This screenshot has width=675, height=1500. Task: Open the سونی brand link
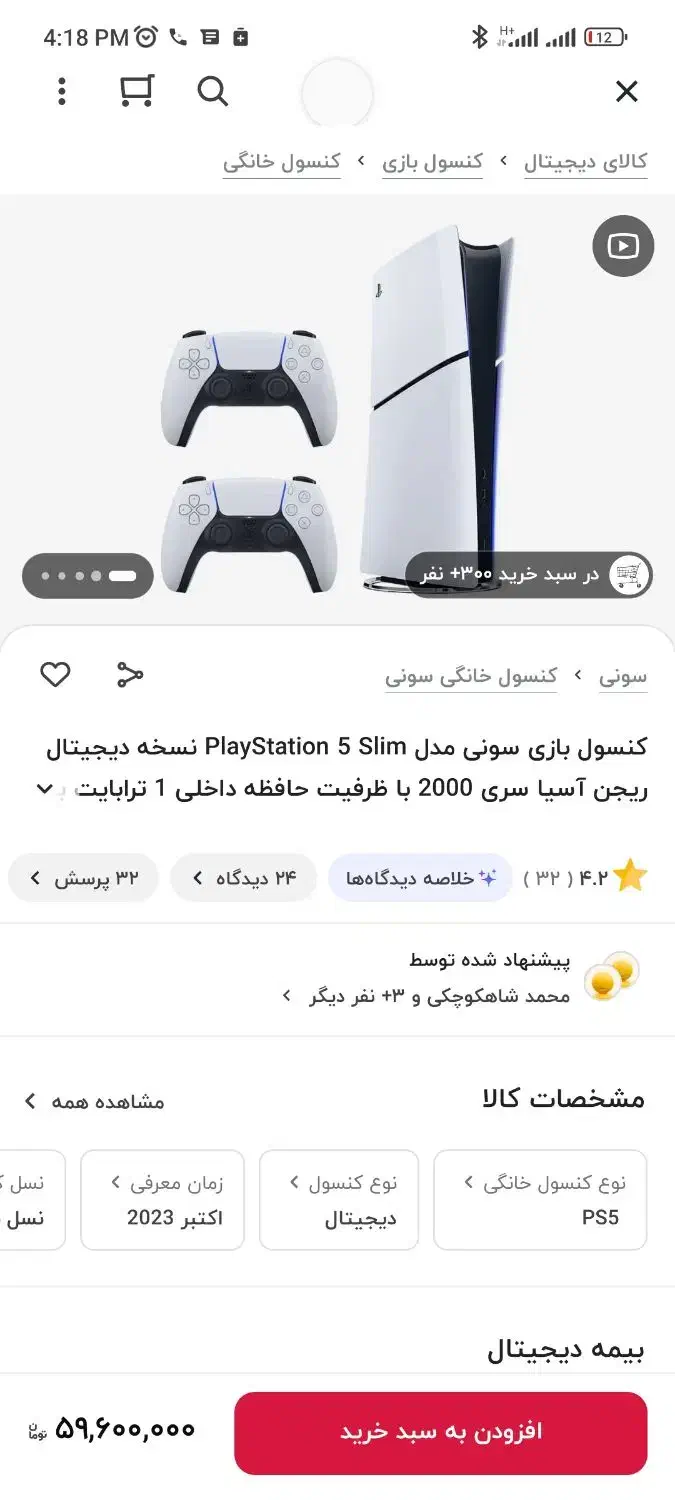tap(623, 677)
